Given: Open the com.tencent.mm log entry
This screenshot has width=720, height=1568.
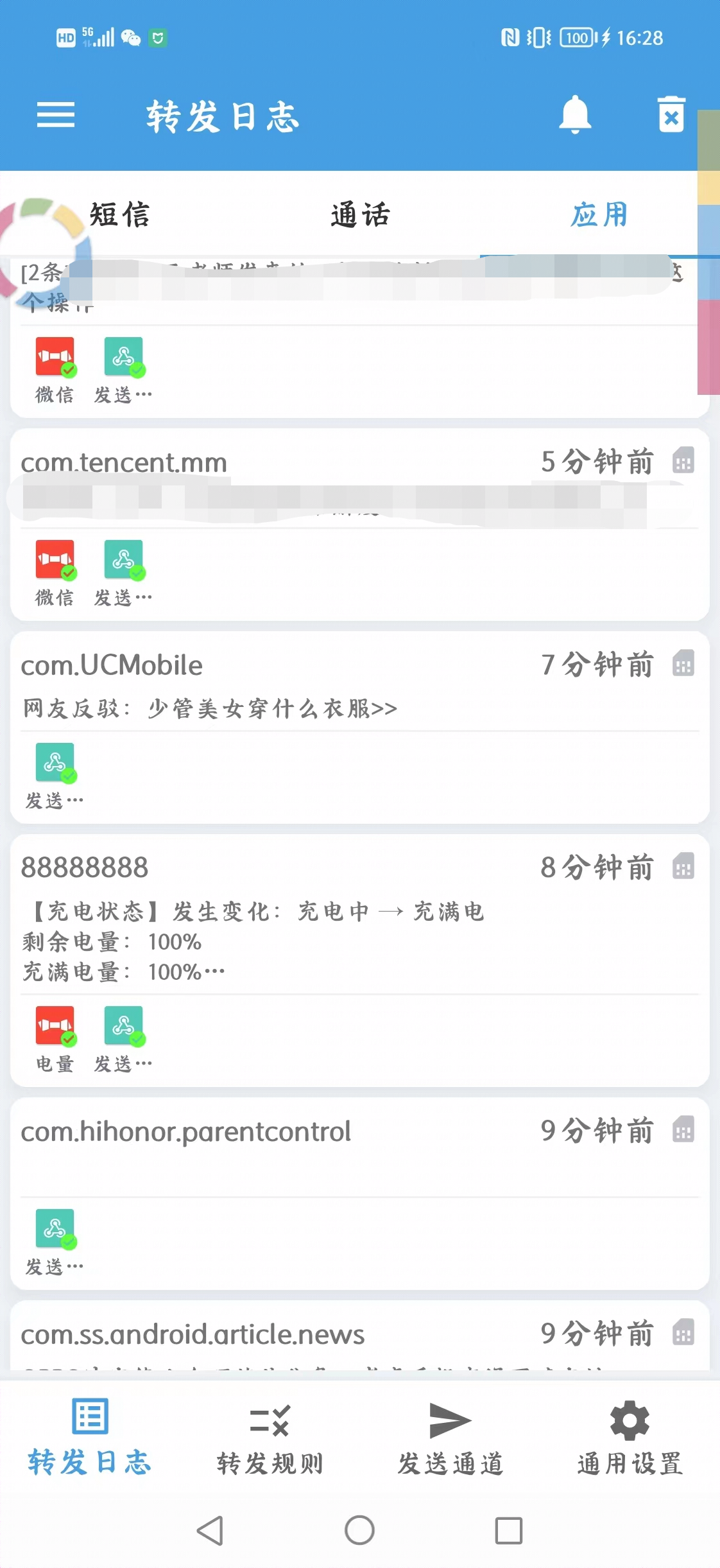Looking at the screenshot, I should 360,525.
